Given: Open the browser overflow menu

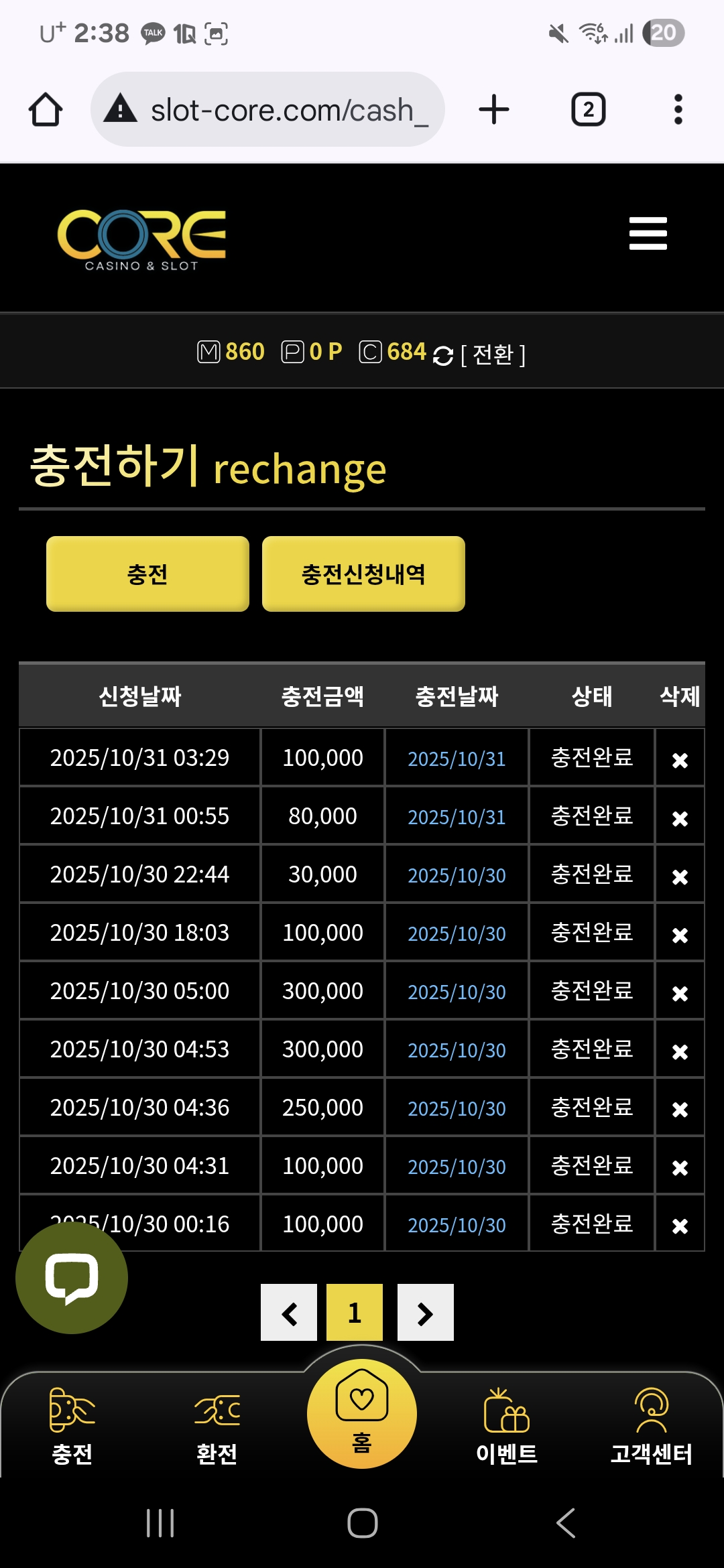Looking at the screenshot, I should (678, 110).
